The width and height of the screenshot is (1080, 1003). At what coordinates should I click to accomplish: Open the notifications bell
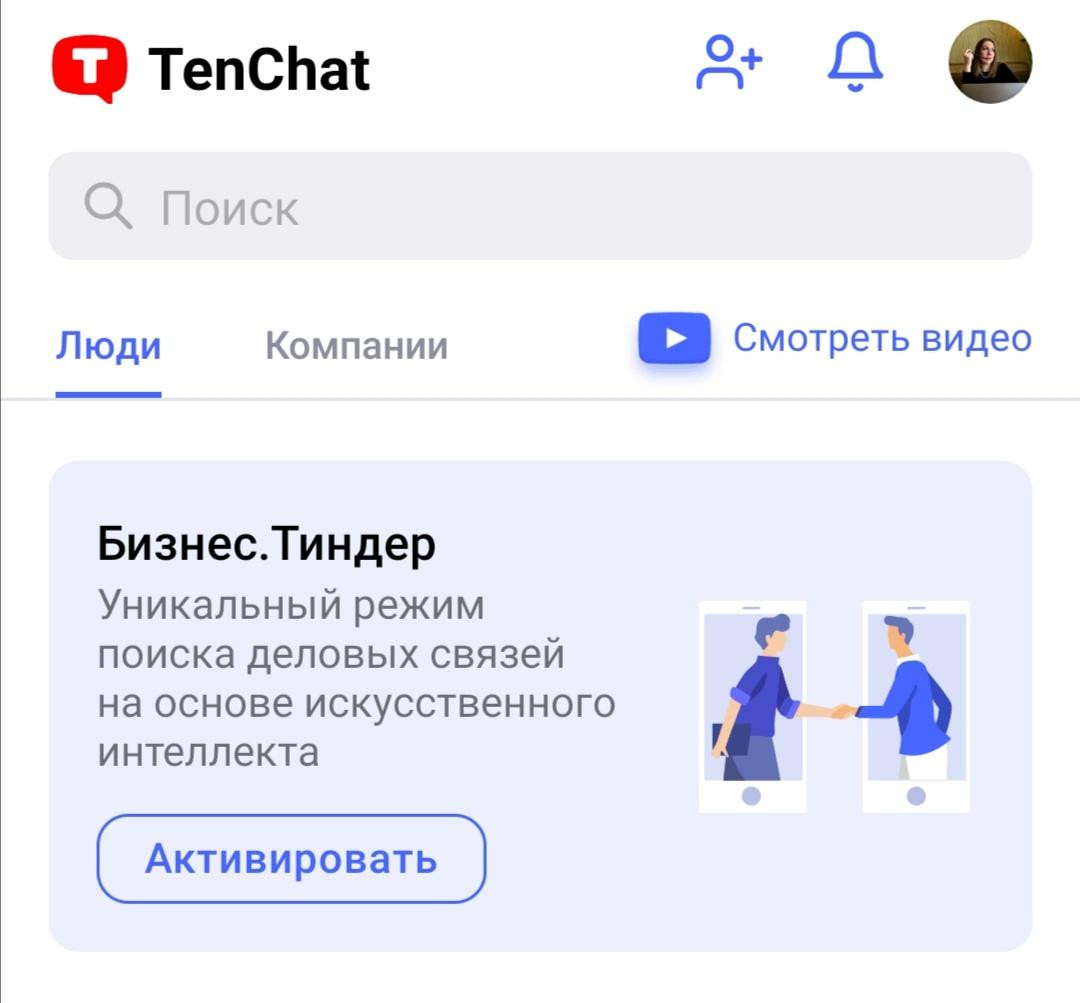point(855,63)
